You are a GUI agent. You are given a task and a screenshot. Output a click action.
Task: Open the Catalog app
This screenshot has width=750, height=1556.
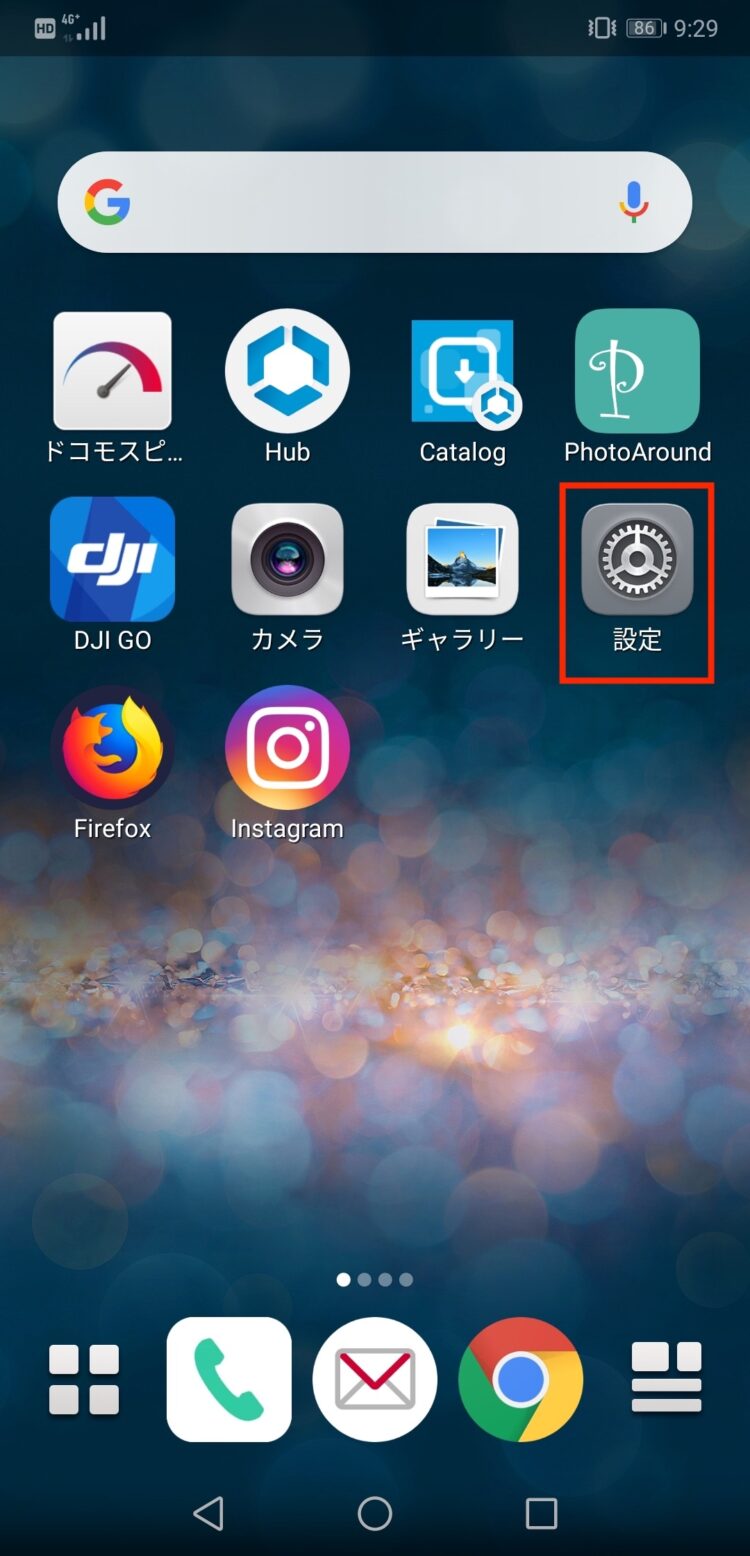click(463, 372)
